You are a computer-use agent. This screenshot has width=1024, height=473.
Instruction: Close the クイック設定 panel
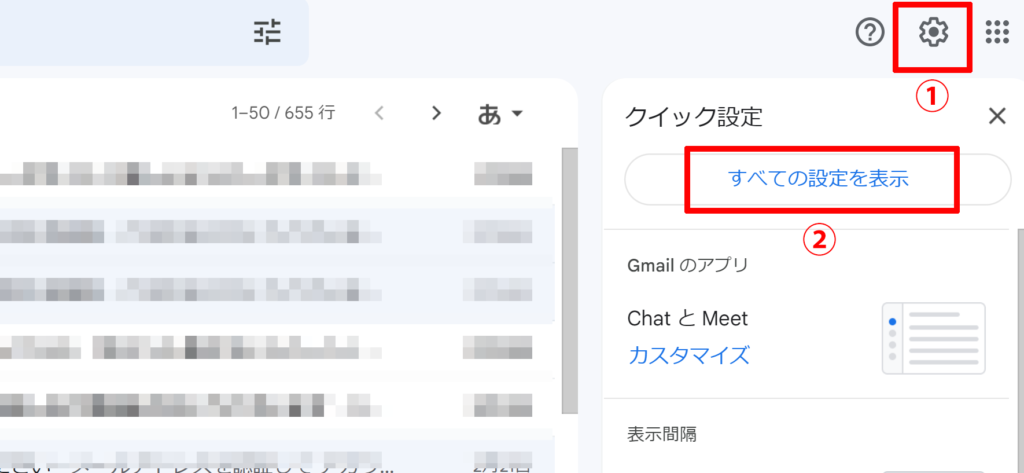(996, 116)
